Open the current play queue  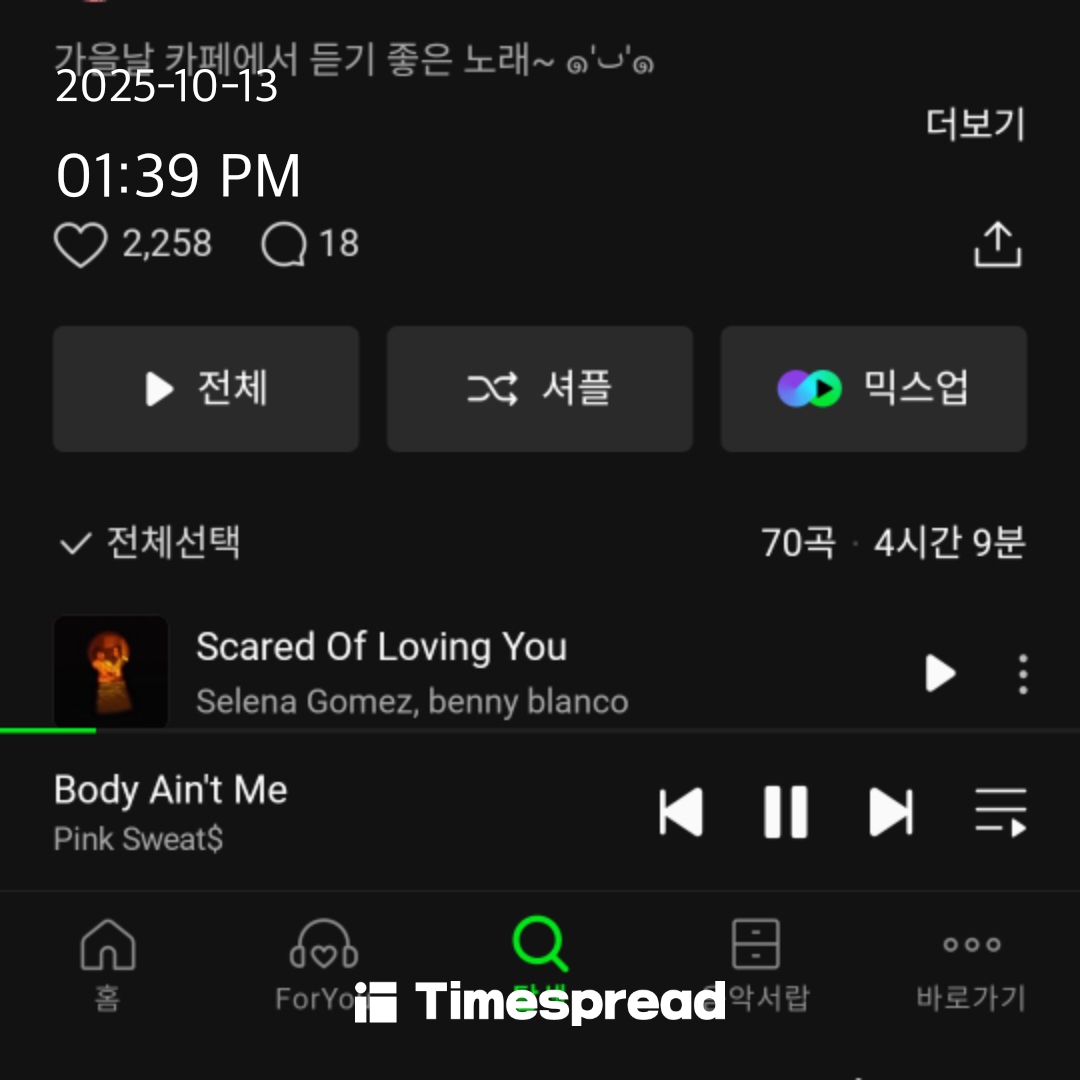1000,811
